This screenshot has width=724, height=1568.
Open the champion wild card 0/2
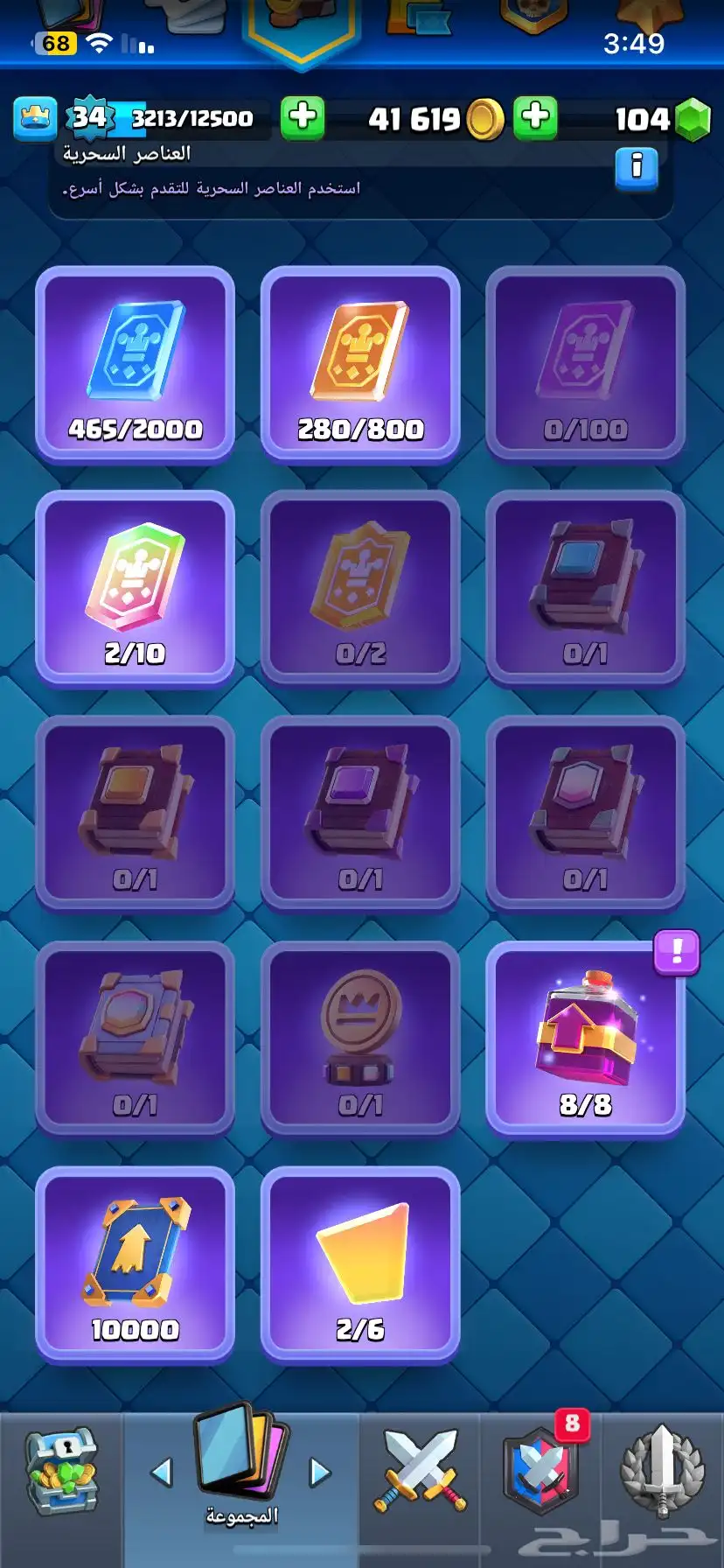coord(360,588)
